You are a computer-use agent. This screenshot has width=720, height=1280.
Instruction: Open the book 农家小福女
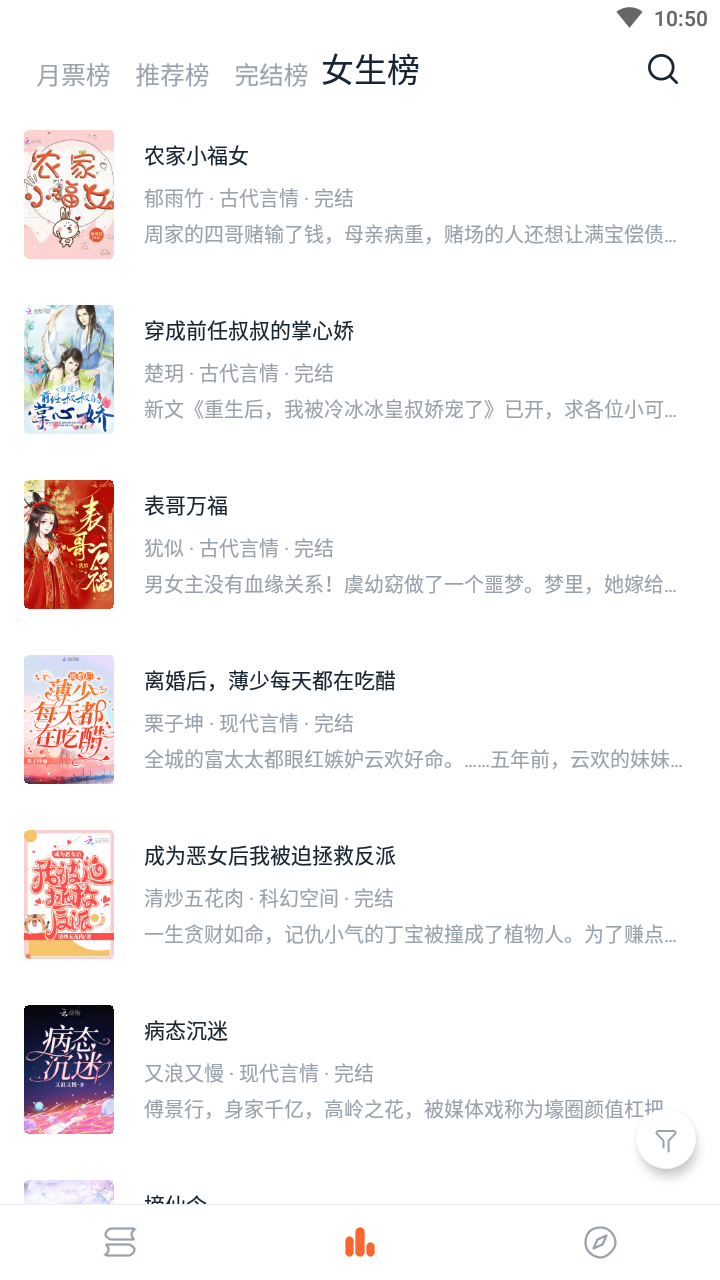click(360, 195)
